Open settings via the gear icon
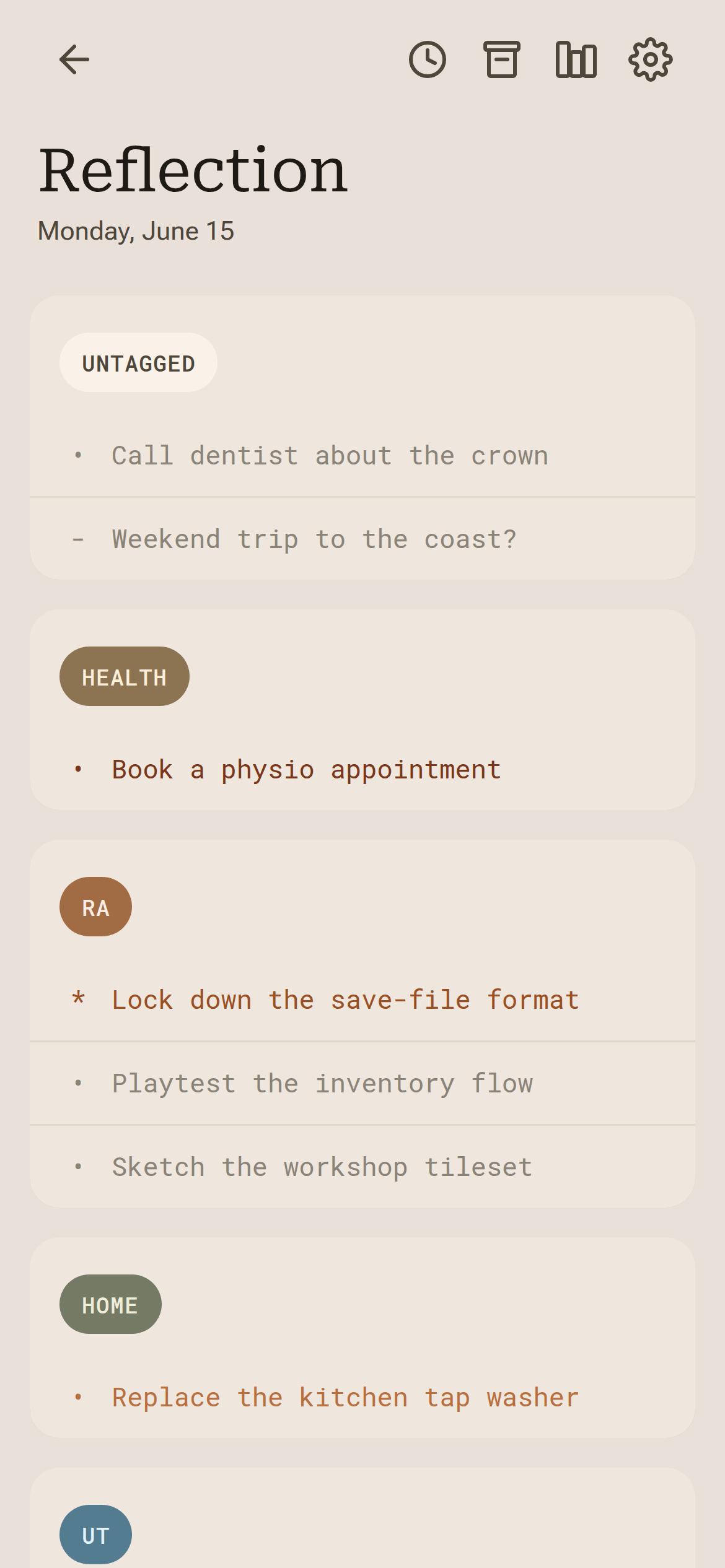 pos(651,59)
